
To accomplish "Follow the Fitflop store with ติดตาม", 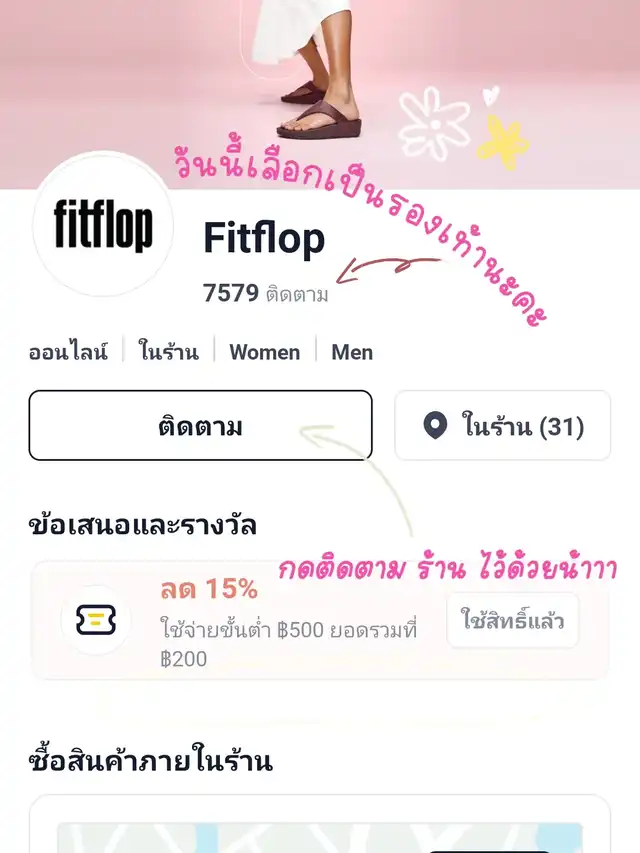I will click(x=200, y=426).
